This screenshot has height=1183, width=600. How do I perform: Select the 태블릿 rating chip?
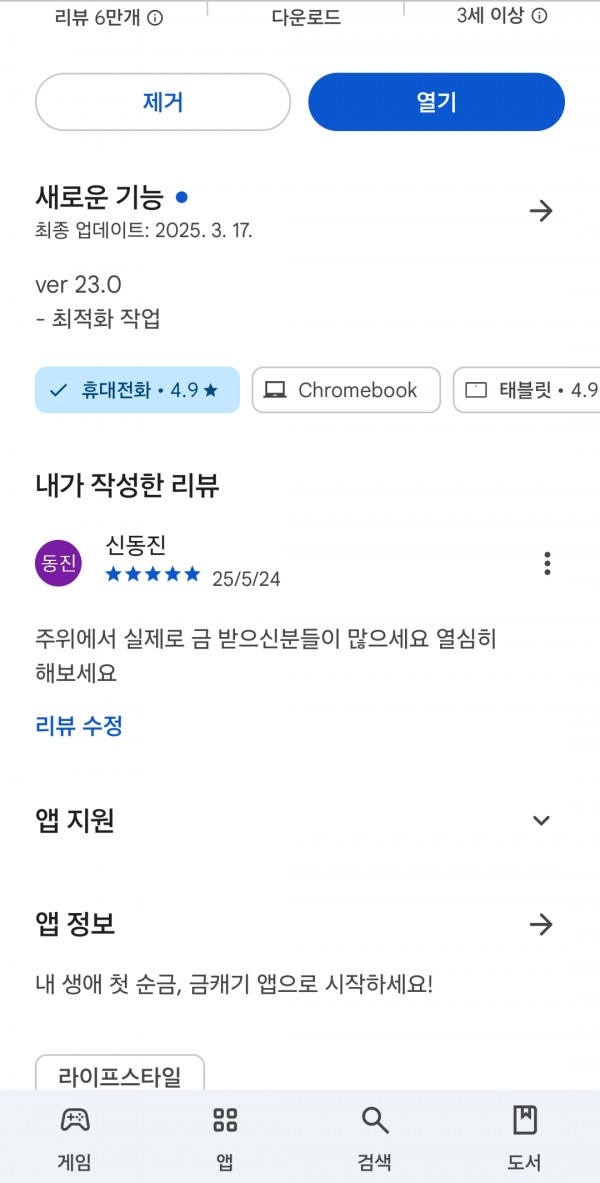[527, 390]
